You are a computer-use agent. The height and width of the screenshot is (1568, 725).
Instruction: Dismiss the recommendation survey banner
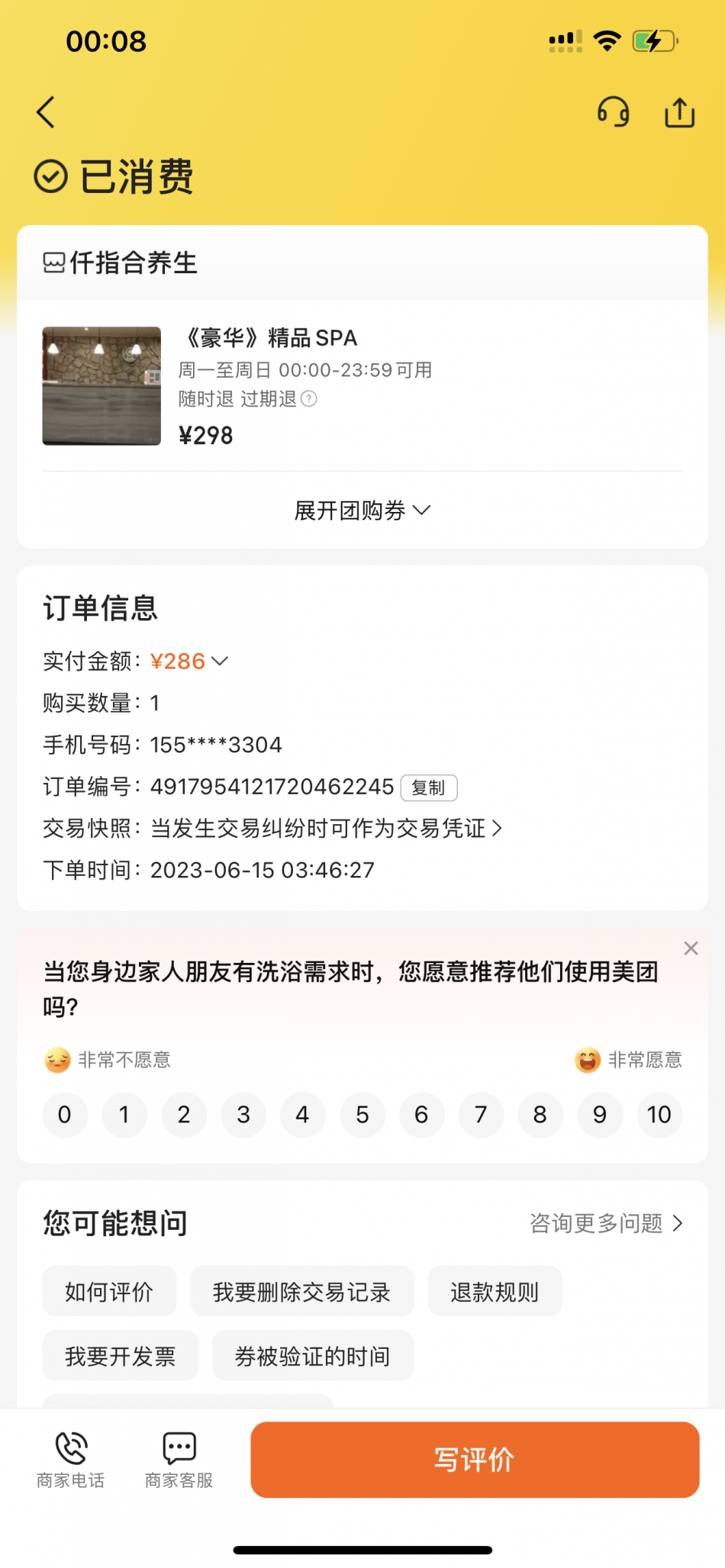click(x=691, y=948)
